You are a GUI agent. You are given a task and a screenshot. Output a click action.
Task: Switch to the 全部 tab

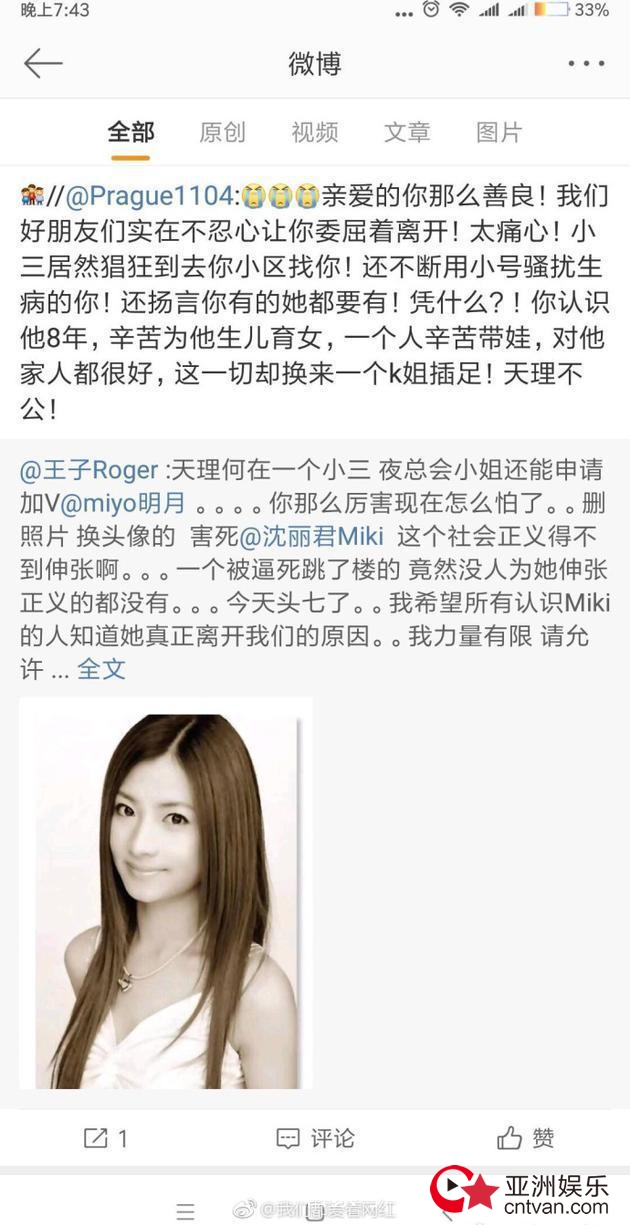click(131, 132)
